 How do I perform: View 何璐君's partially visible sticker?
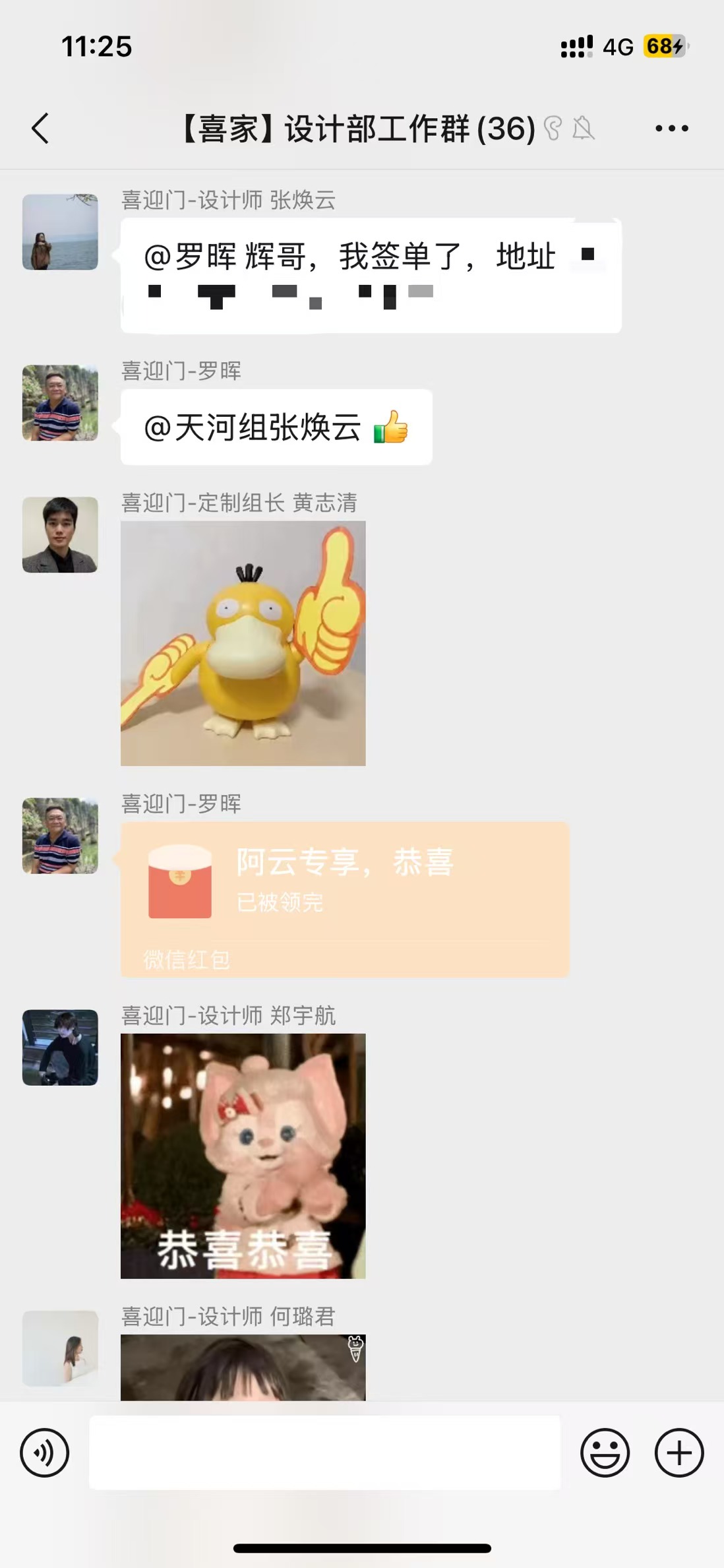[243, 1368]
